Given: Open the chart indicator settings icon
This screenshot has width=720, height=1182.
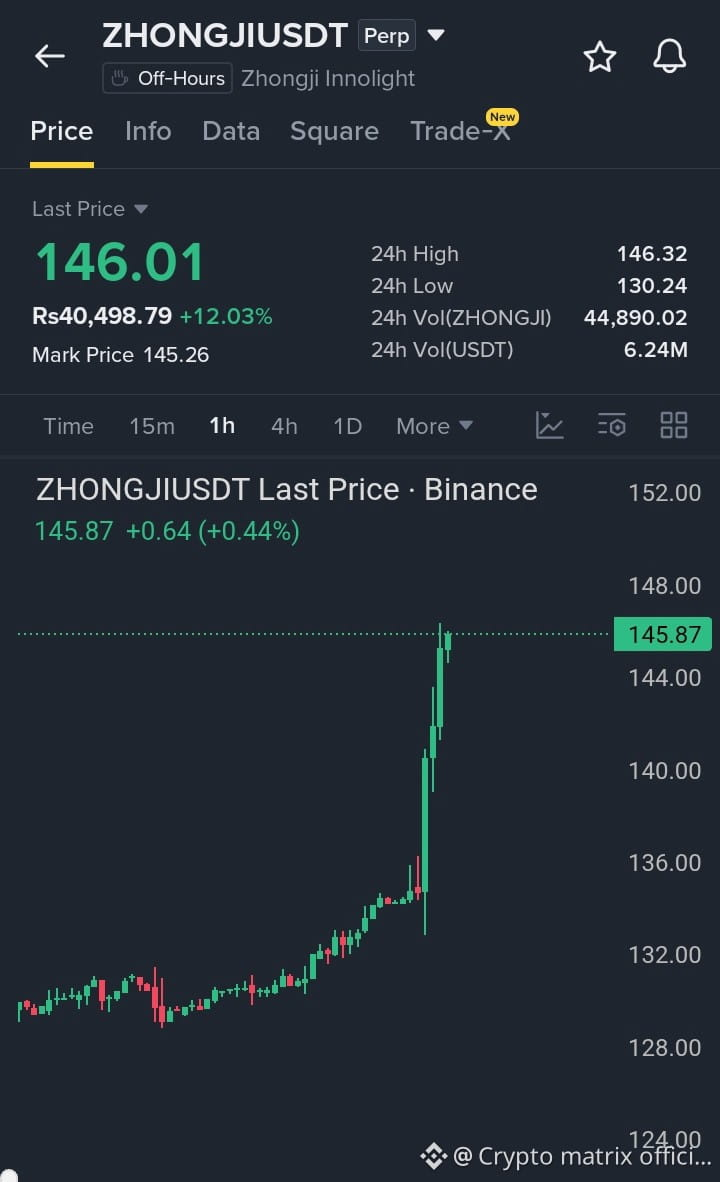Looking at the screenshot, I should coord(611,425).
